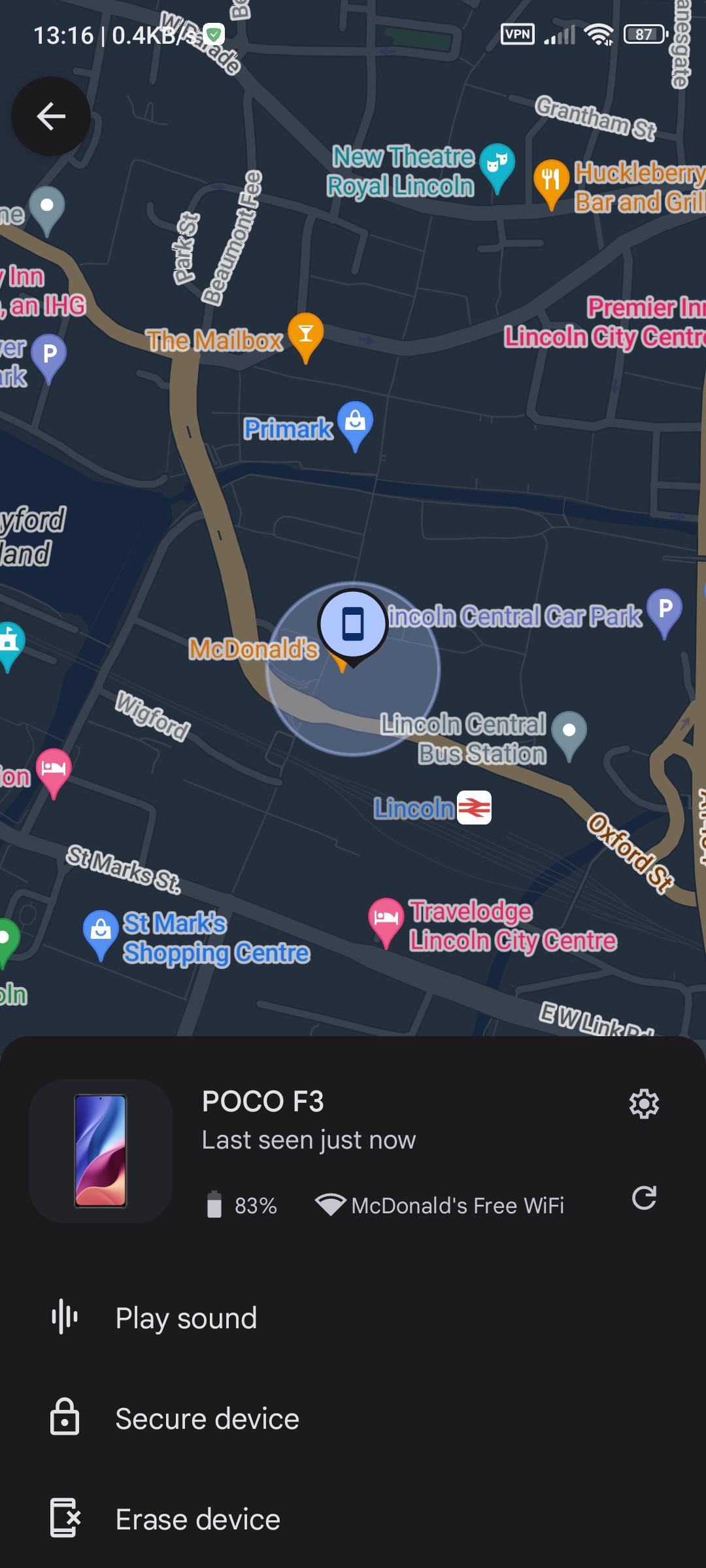Viewport: 706px width, 1568px height.
Task: Refresh the POCO F3 location
Action: (x=644, y=1198)
